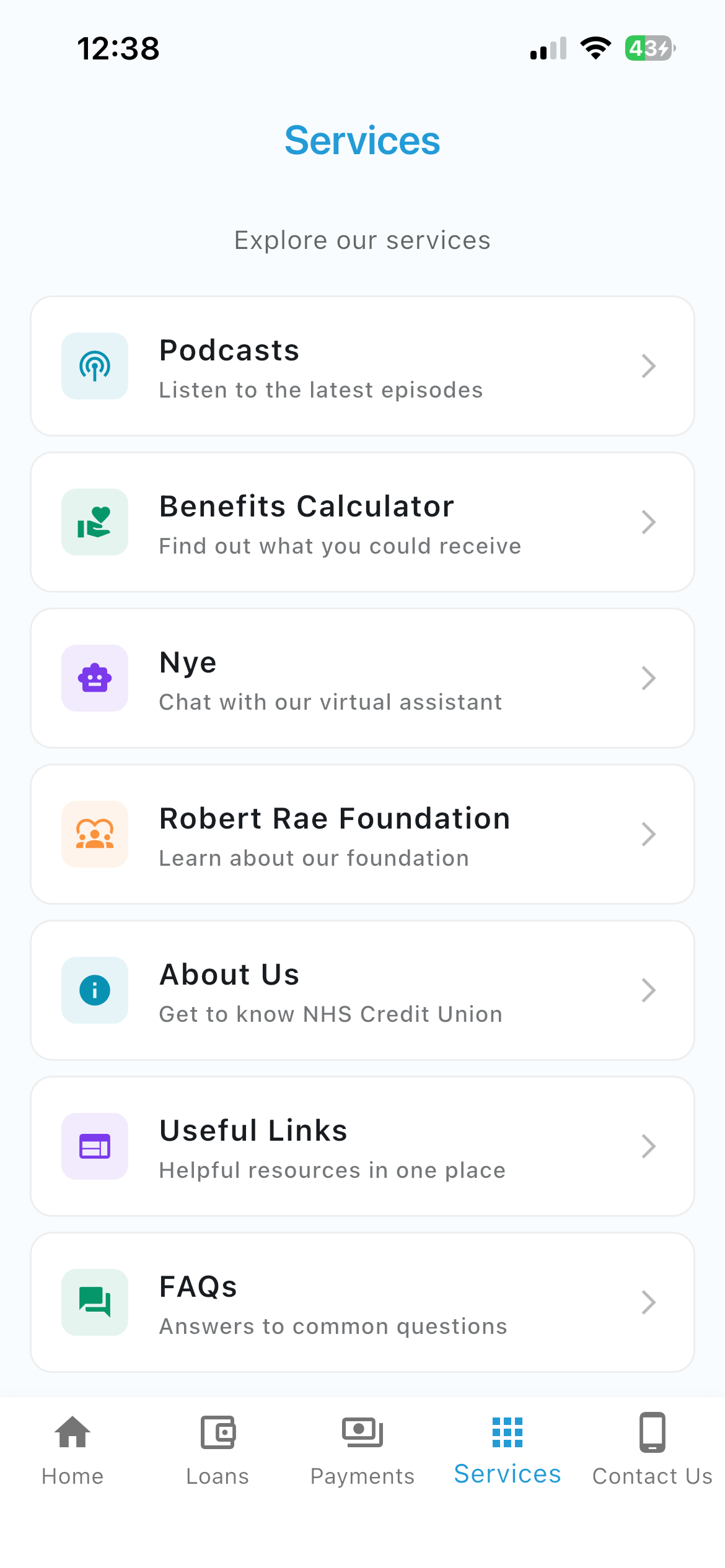Screen dimensions: 725x1568
Task: Tap the Contact Us phone icon
Action: [x=652, y=1432]
